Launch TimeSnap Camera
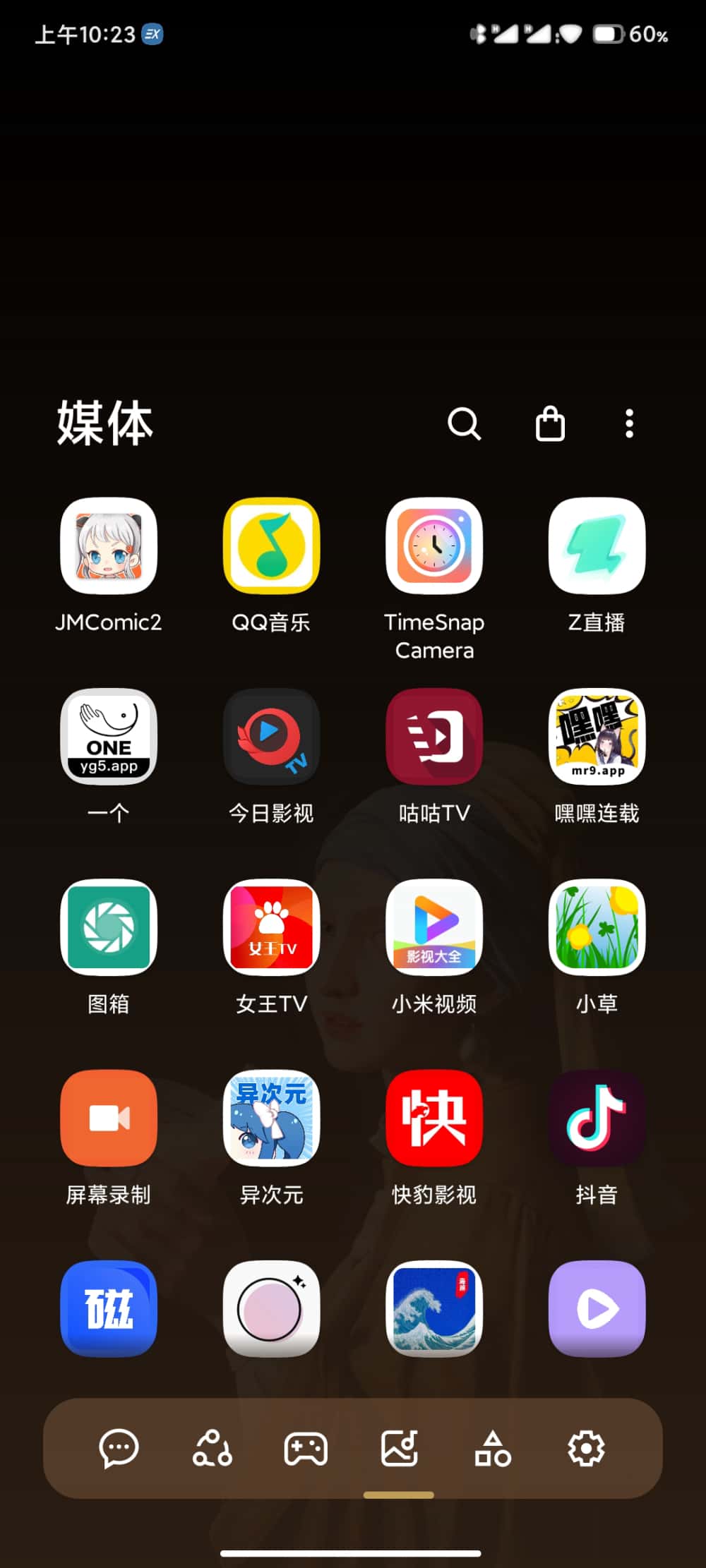The image size is (706, 1568). click(x=434, y=546)
